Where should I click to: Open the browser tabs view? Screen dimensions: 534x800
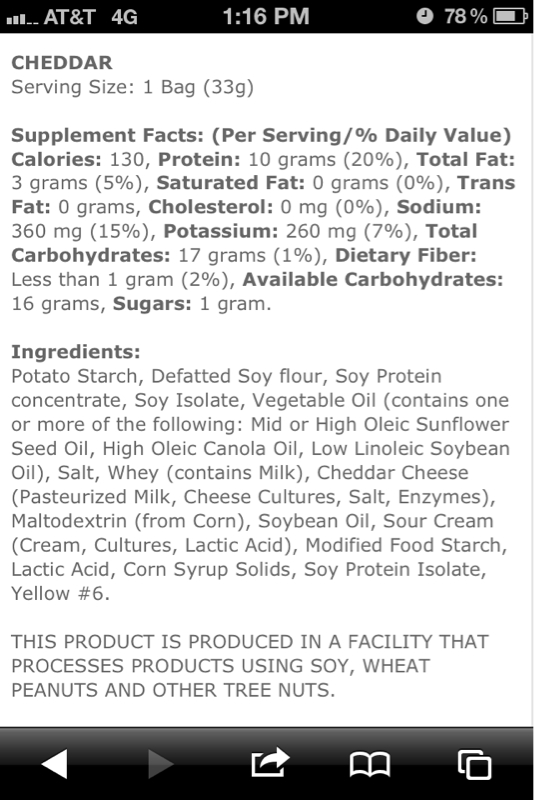(474, 764)
